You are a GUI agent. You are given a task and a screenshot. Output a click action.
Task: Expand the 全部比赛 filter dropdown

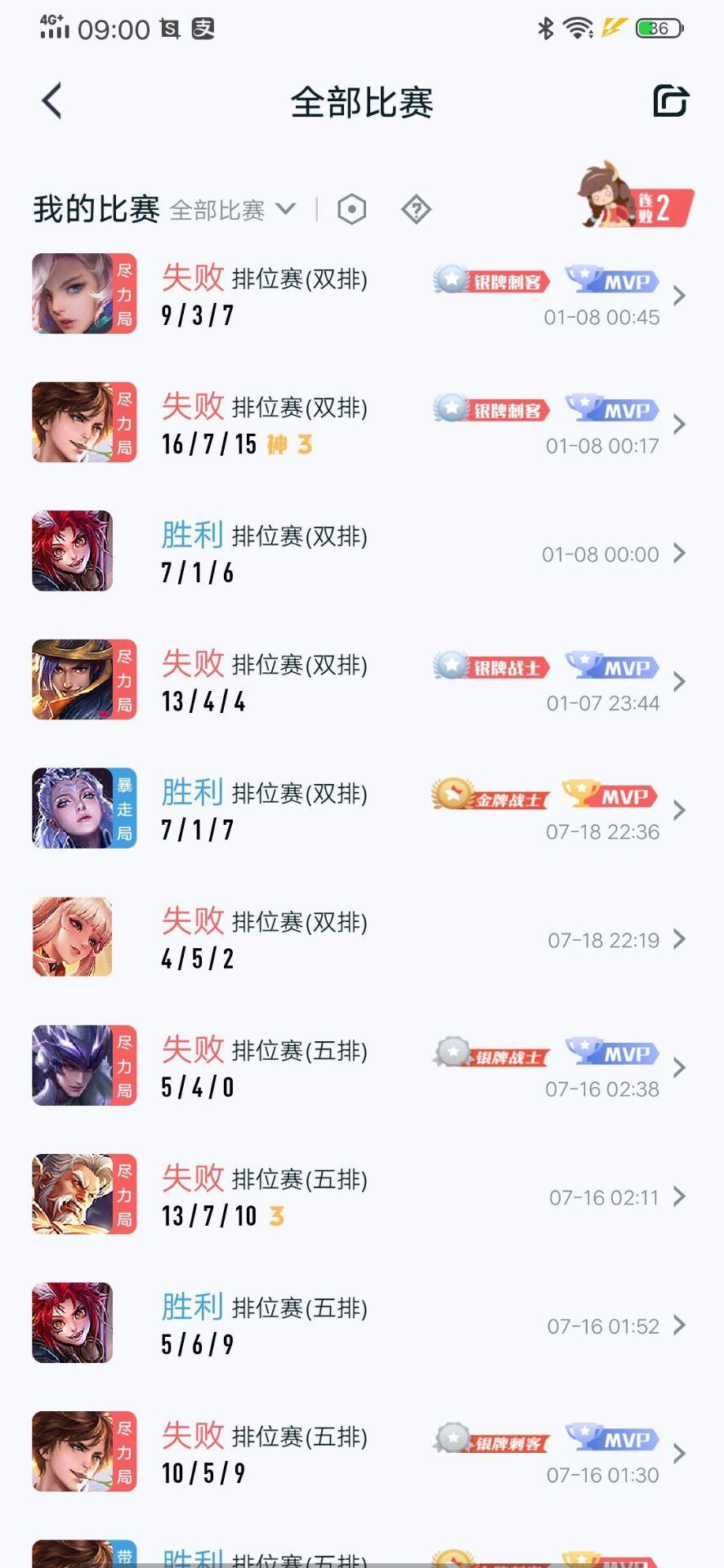coord(232,210)
